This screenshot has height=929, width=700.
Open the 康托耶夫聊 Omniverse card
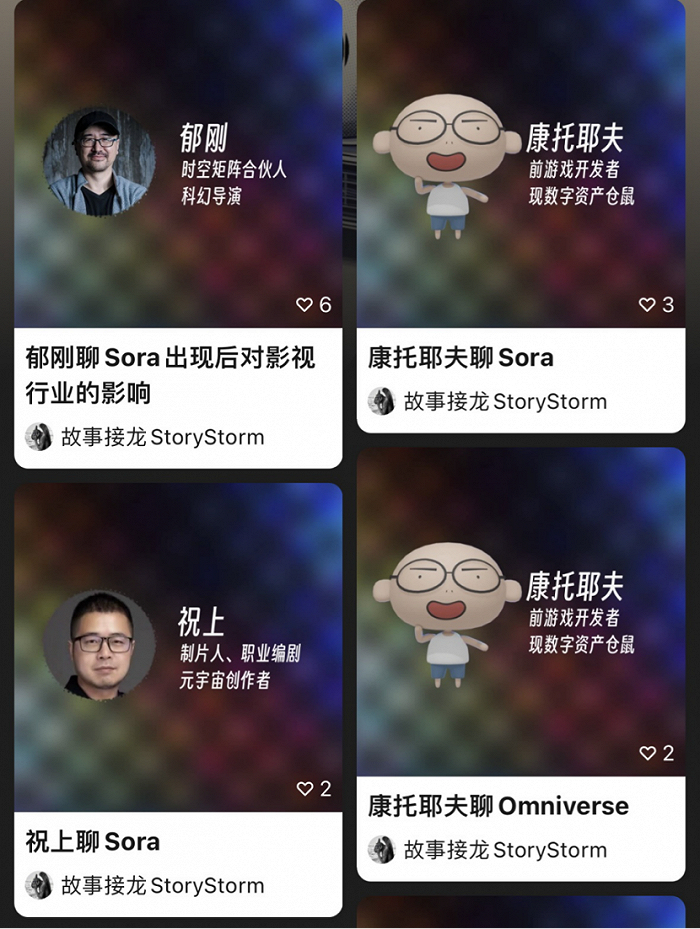coord(498,806)
